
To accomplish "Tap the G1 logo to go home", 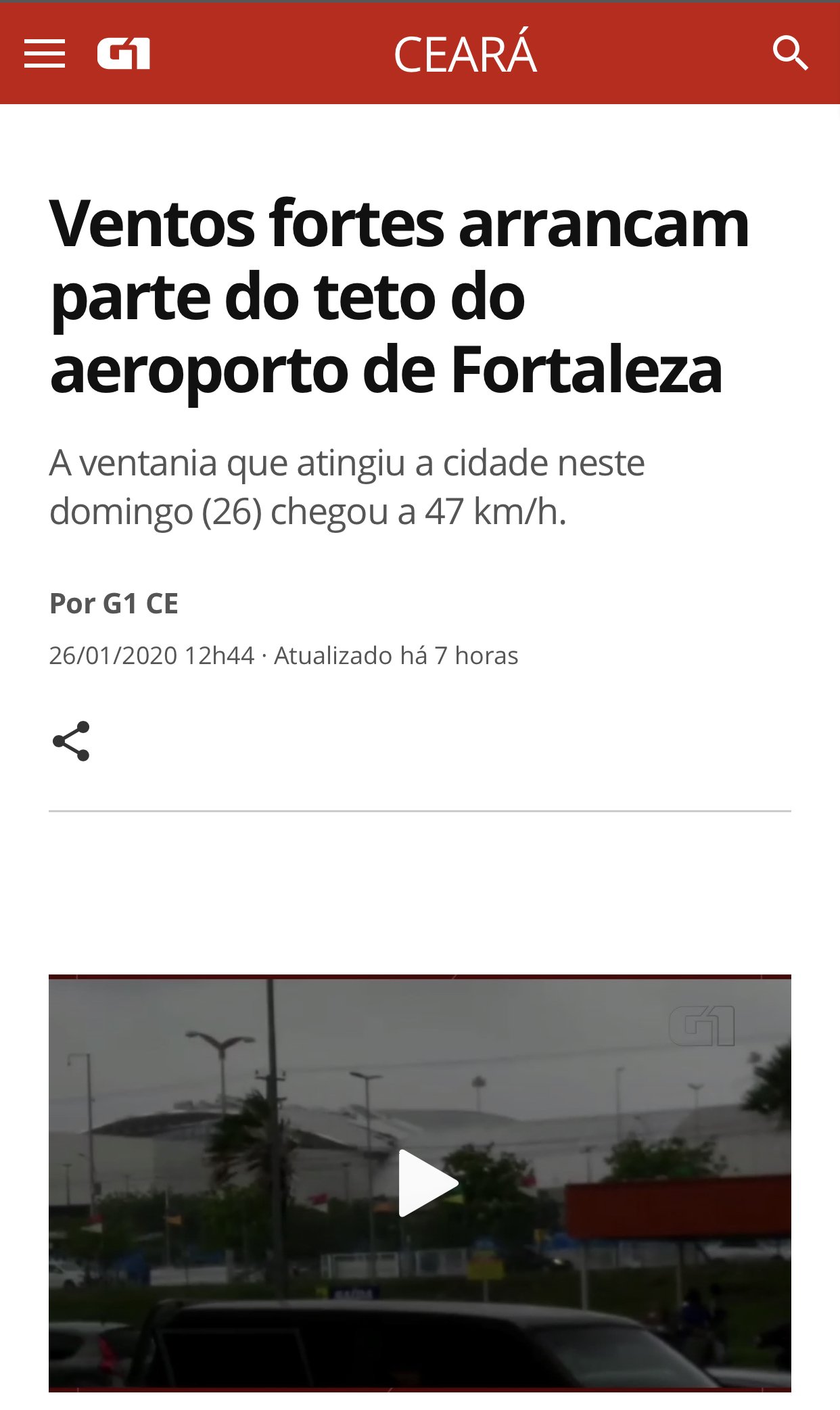I will 123,54.
